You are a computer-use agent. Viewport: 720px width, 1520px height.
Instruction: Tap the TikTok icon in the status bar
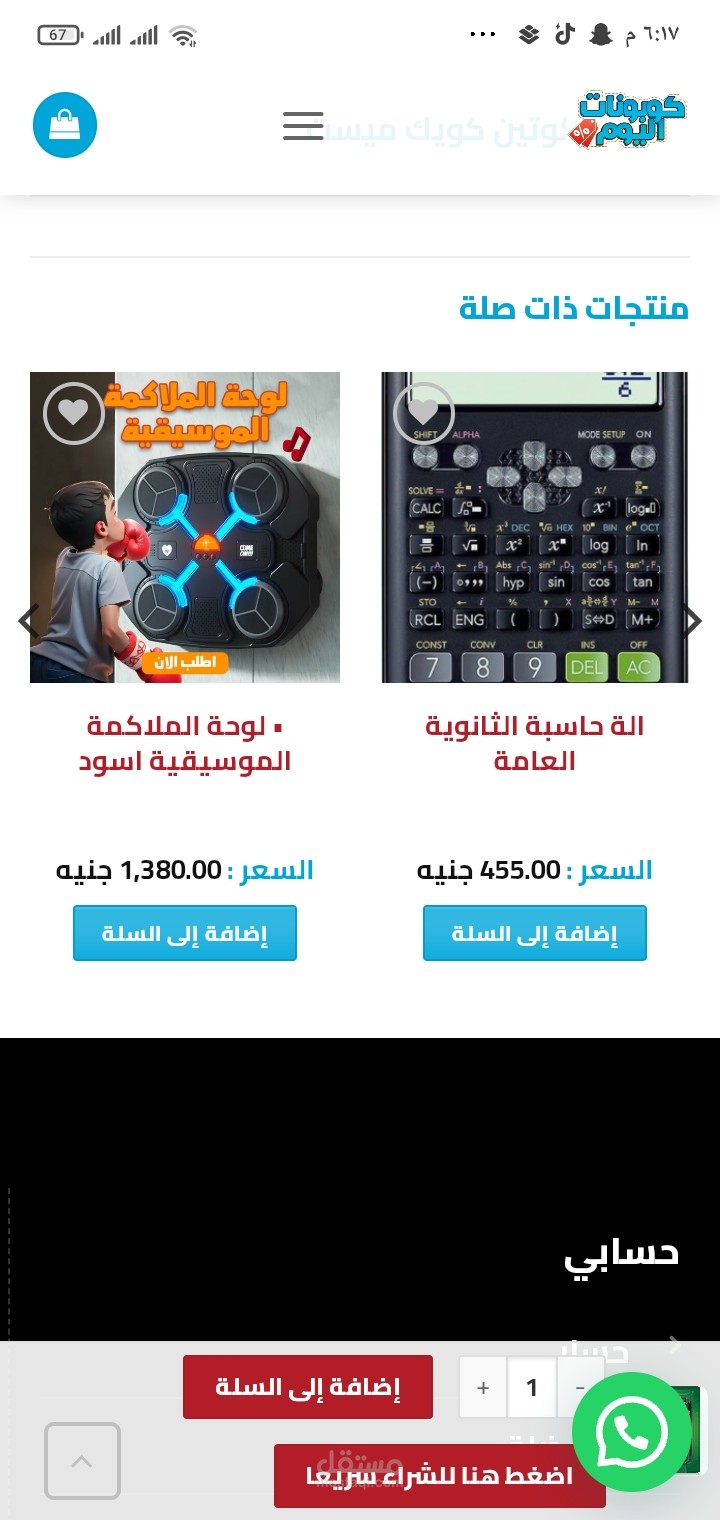(565, 33)
